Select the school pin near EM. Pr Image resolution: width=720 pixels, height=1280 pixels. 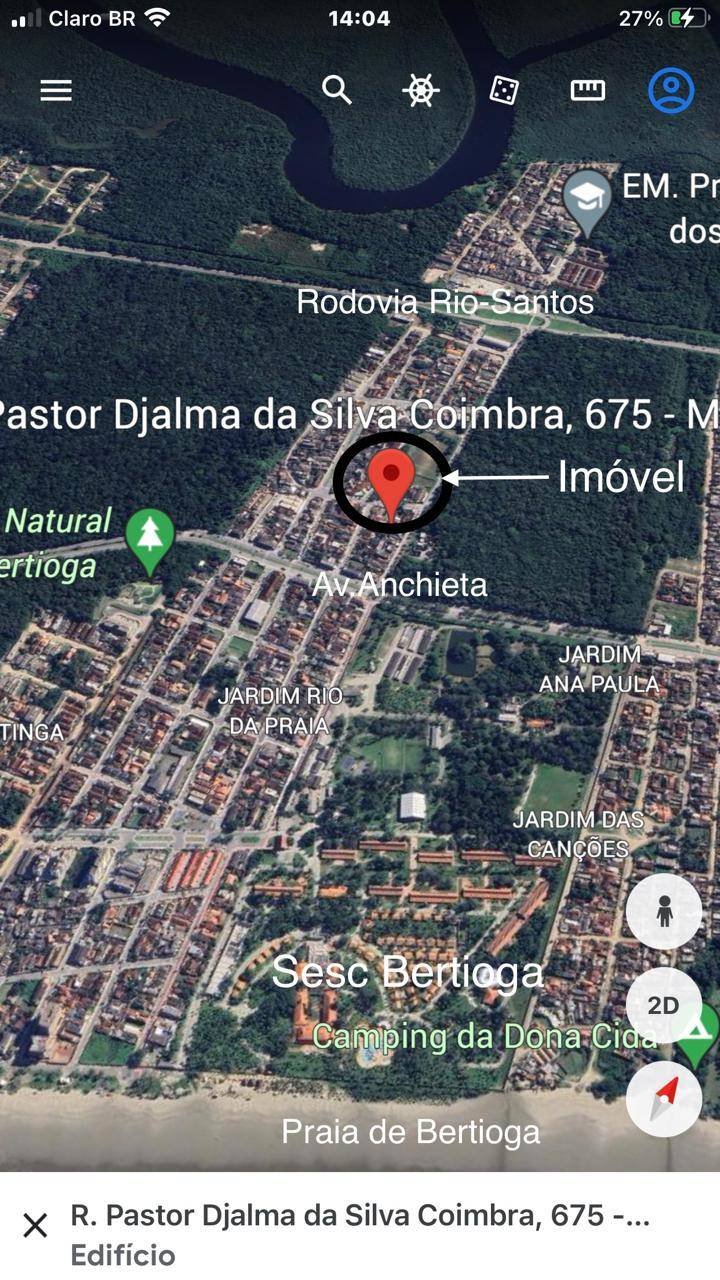587,198
